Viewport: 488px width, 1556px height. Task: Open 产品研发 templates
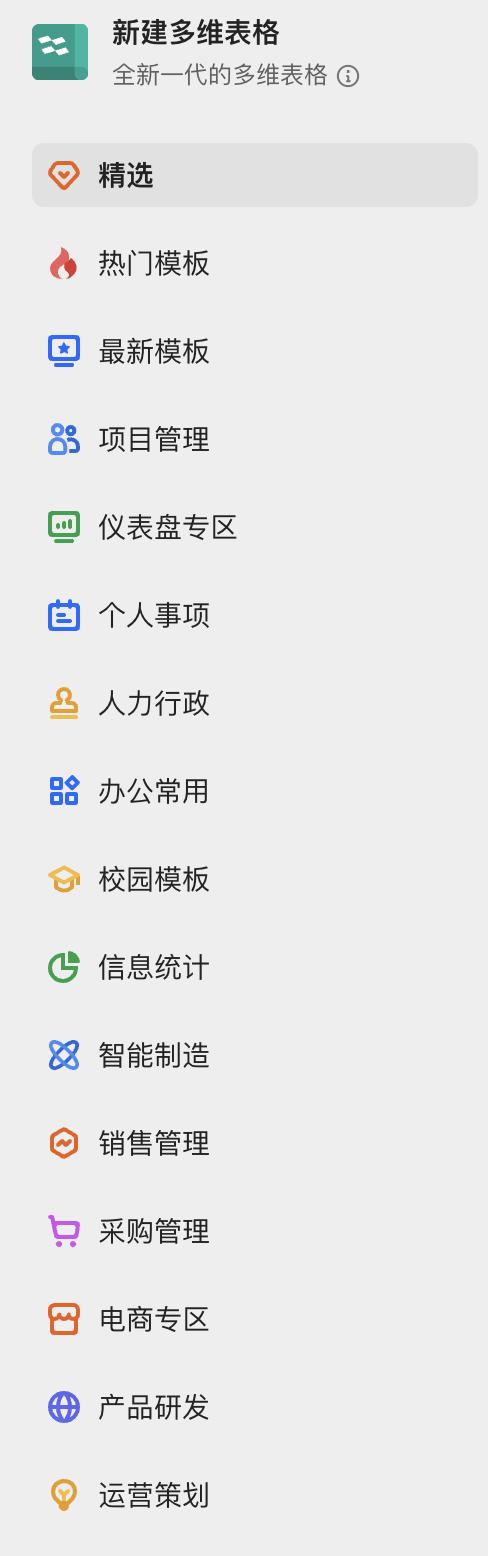pos(255,1407)
